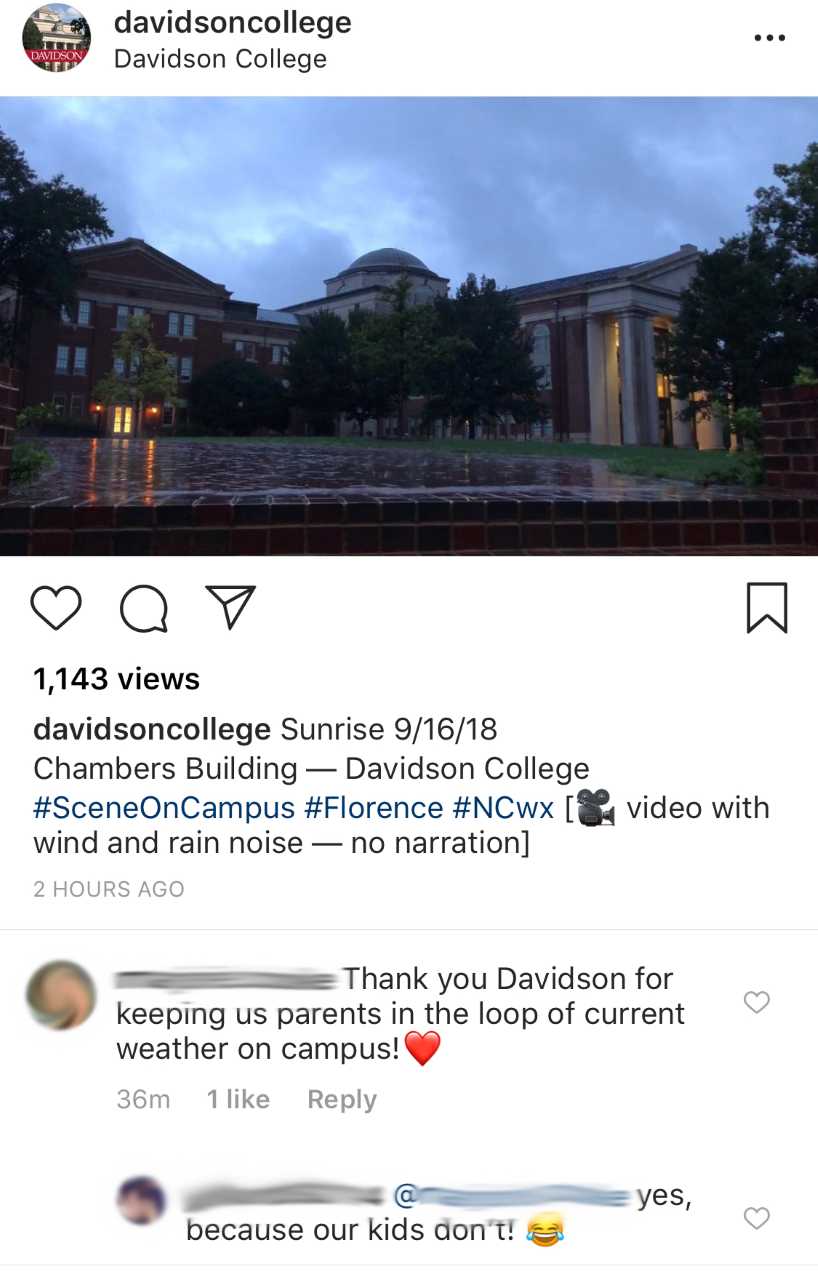Share the post via the paper plane

[x=231, y=607]
